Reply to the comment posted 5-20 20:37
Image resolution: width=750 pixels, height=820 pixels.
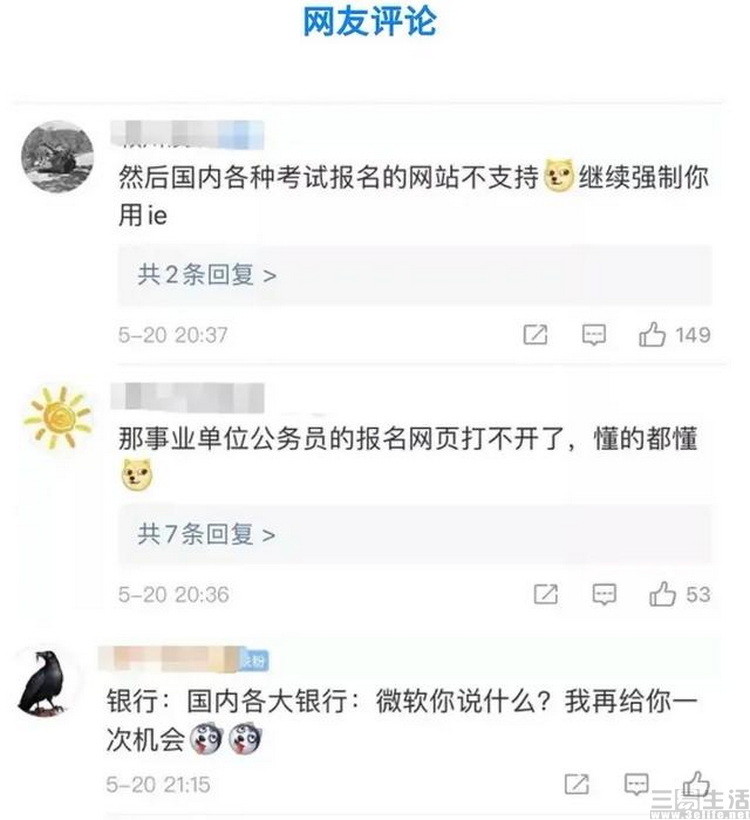[x=594, y=334]
